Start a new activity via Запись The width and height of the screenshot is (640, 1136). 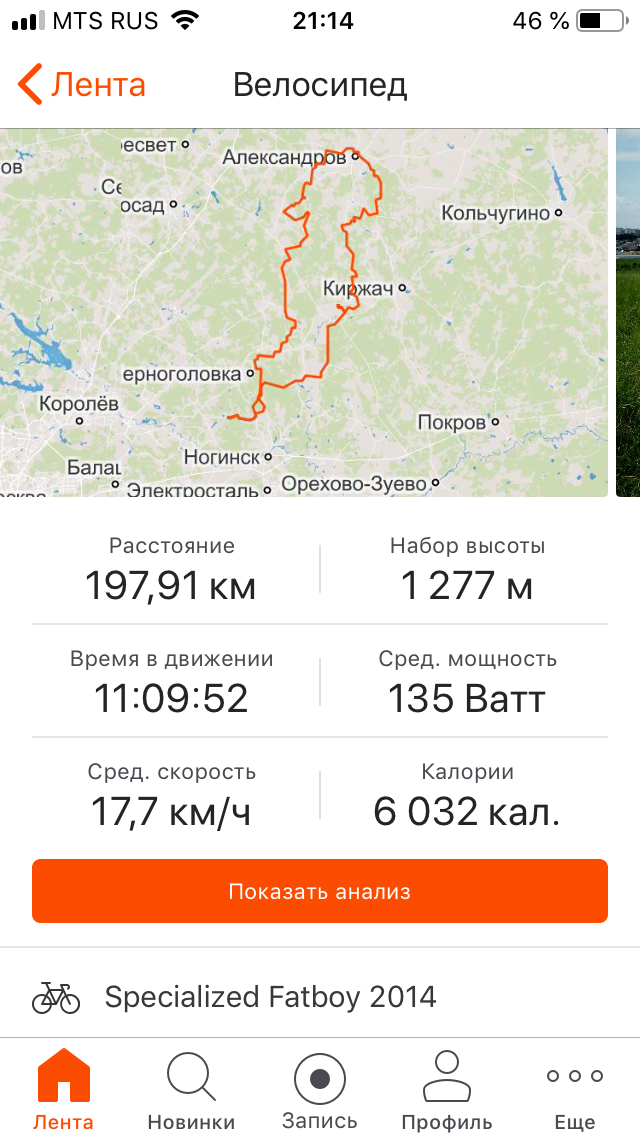pyautogui.click(x=319, y=1088)
